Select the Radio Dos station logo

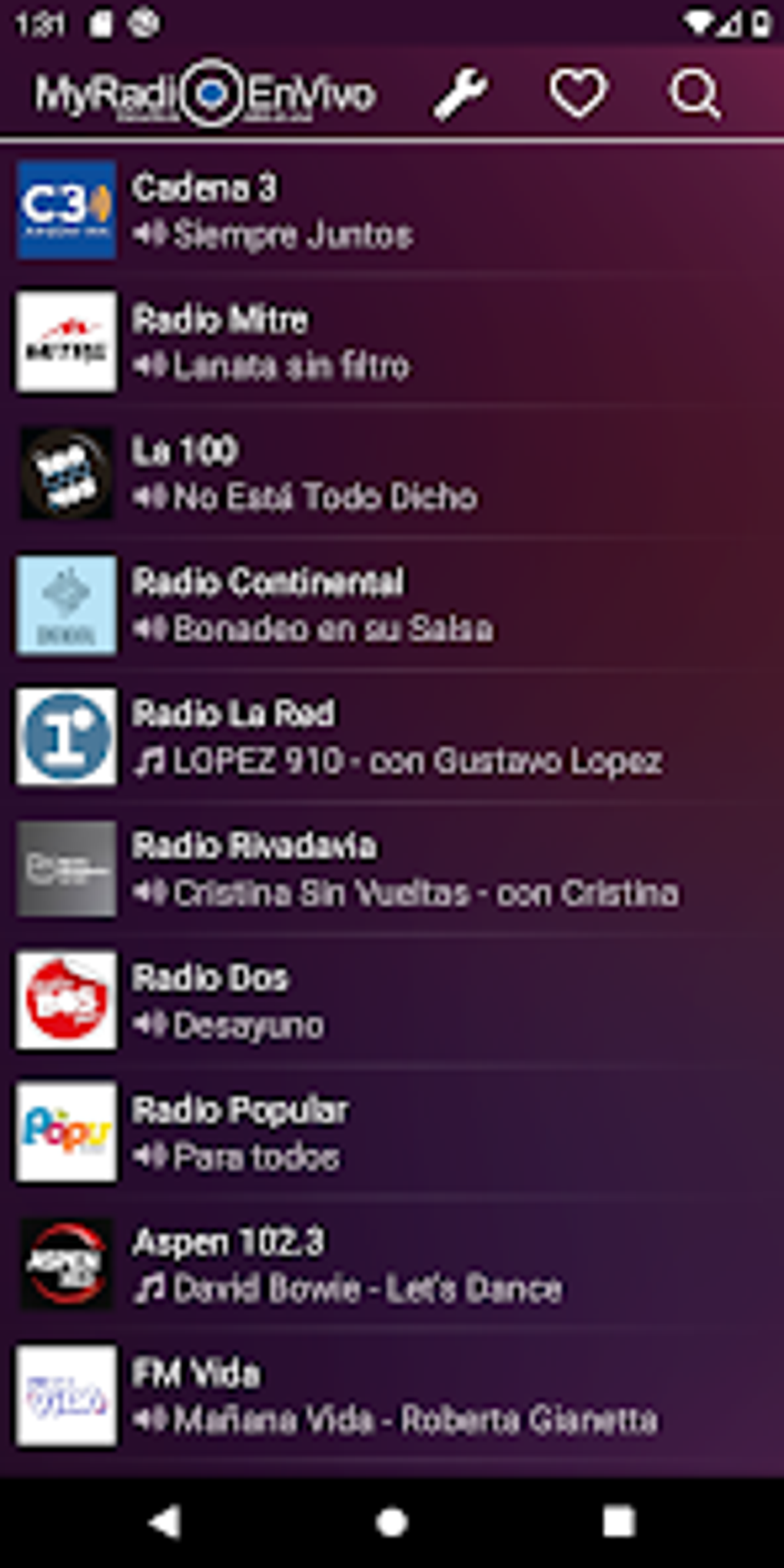[x=66, y=1000]
